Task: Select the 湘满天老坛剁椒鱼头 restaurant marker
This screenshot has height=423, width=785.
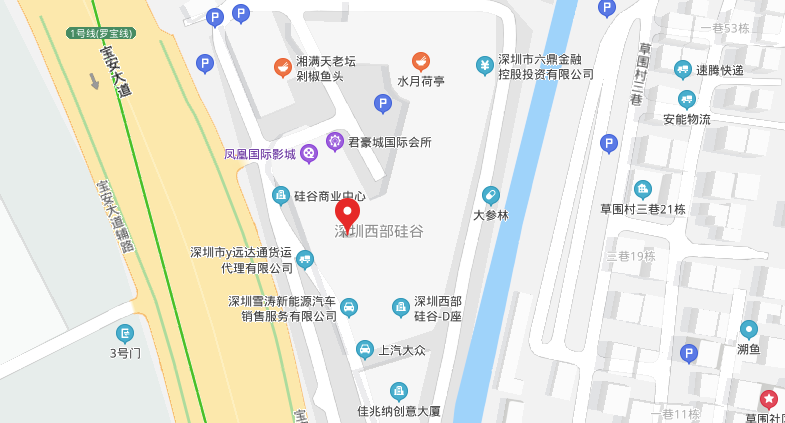Action: [x=282, y=67]
